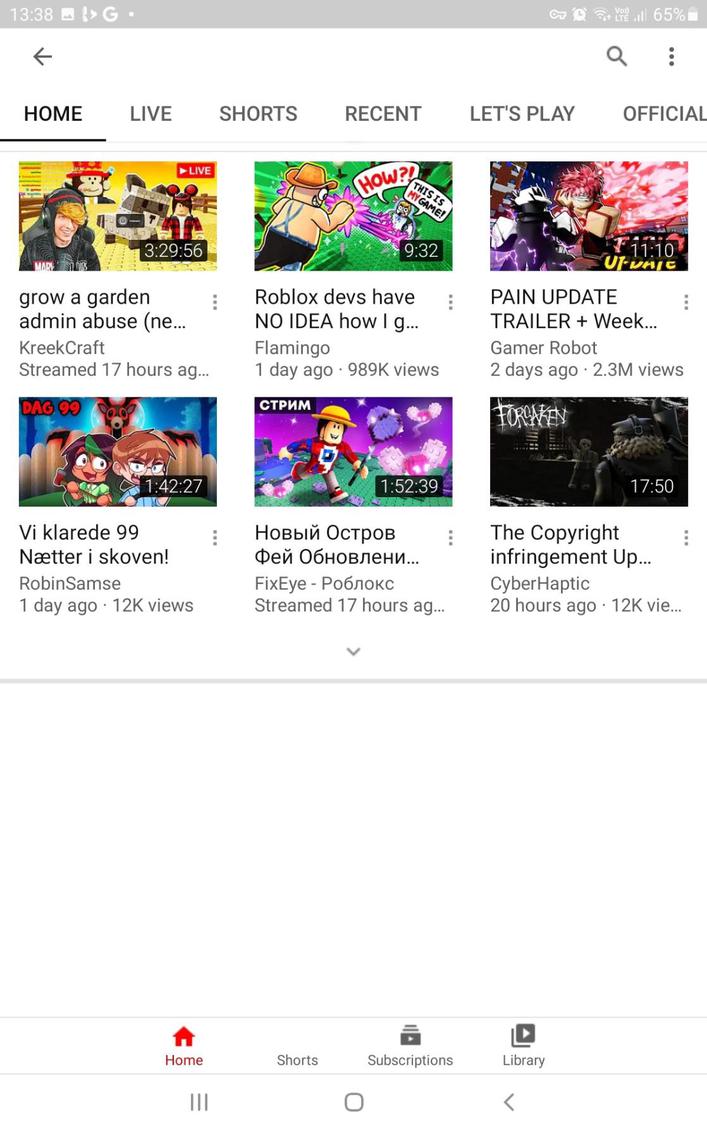Open options for the Flamingo video
The height and width of the screenshot is (1131, 707).
coord(451,302)
